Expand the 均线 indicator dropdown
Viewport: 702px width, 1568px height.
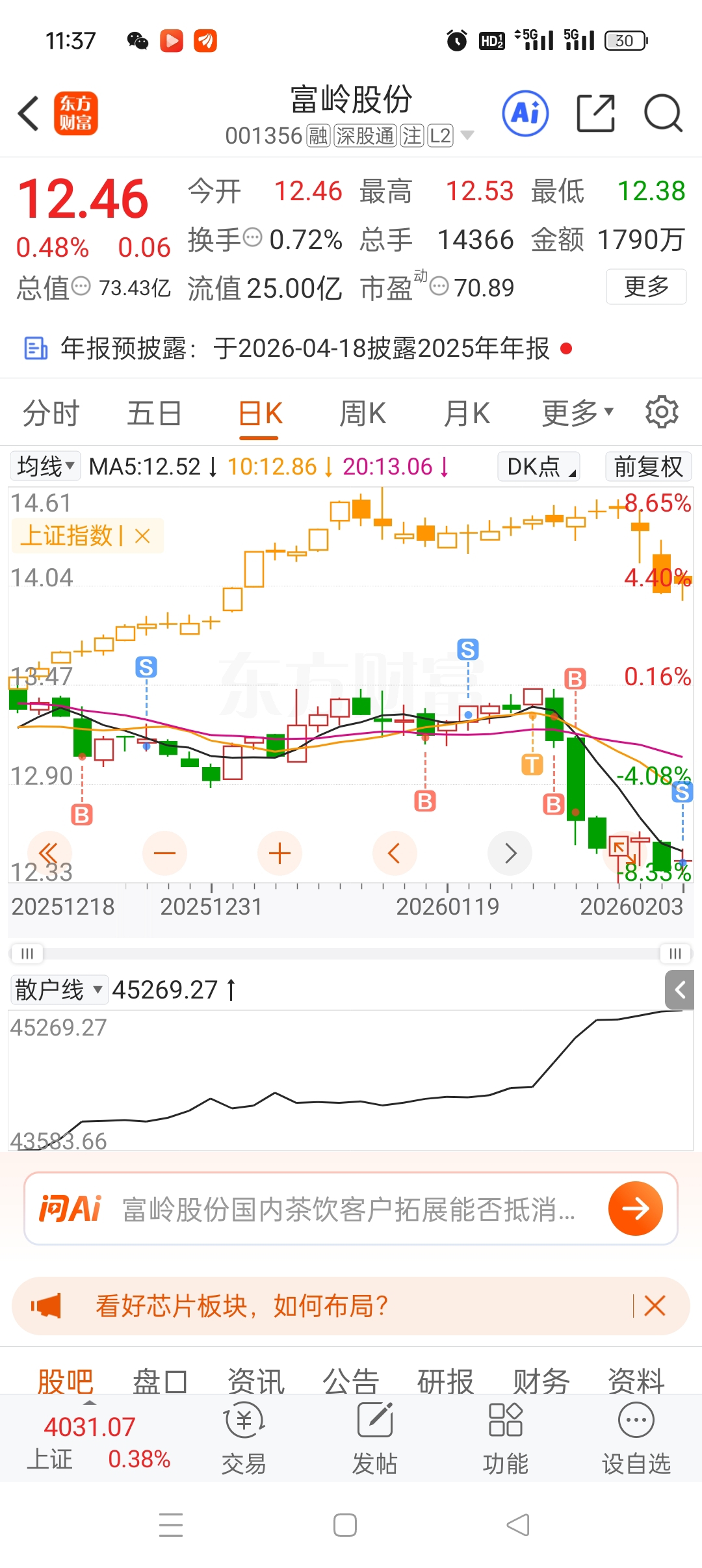coord(45,466)
